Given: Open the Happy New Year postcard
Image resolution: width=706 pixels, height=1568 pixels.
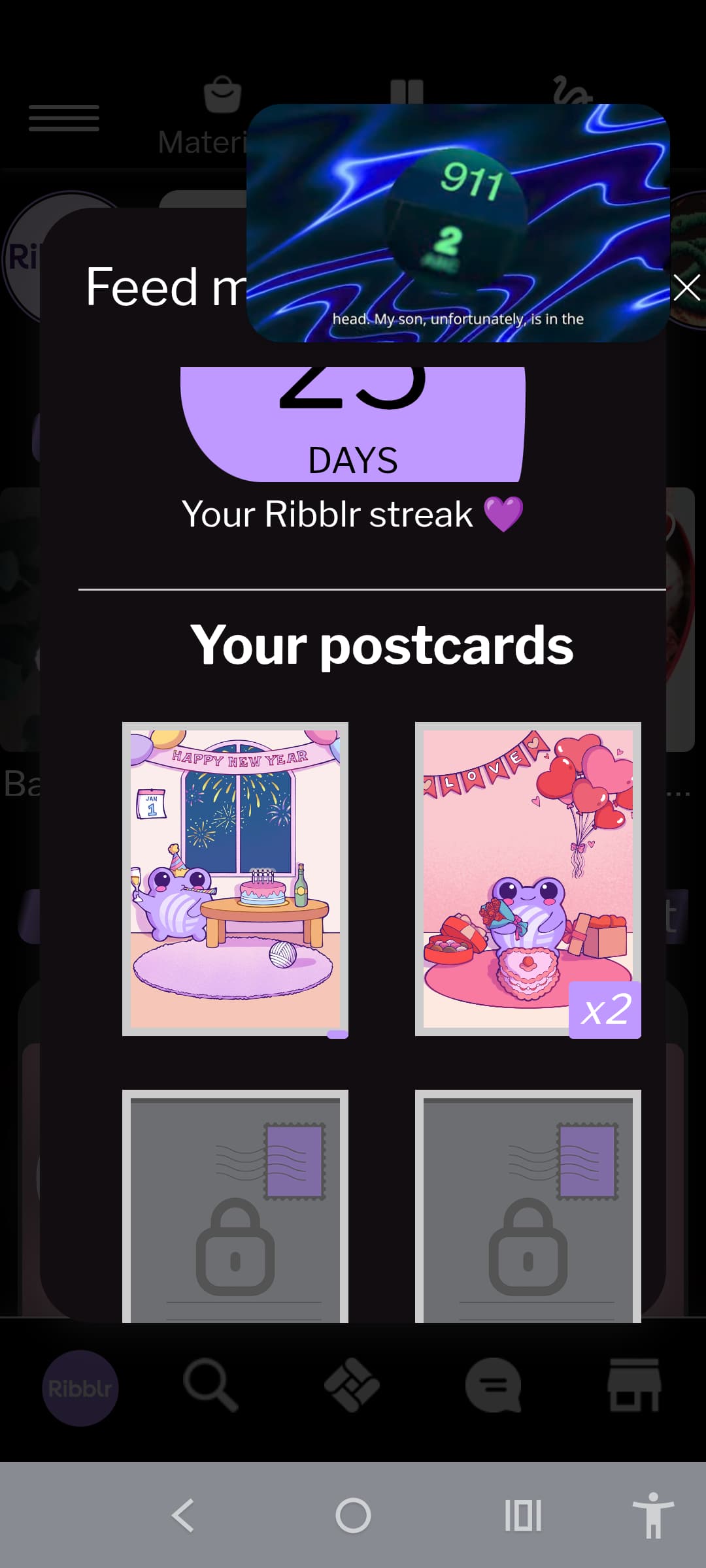Looking at the screenshot, I should pos(235,879).
